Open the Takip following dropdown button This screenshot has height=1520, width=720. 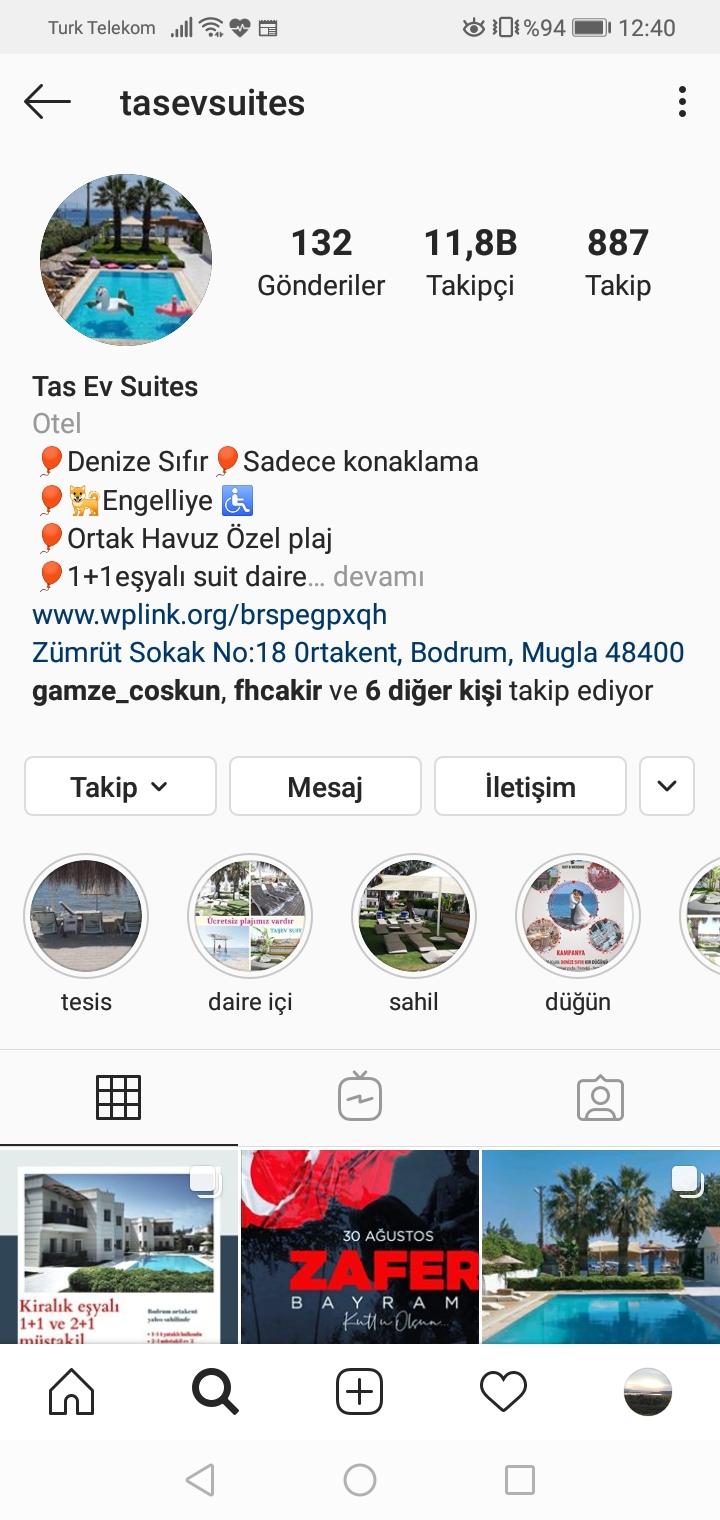click(x=120, y=786)
